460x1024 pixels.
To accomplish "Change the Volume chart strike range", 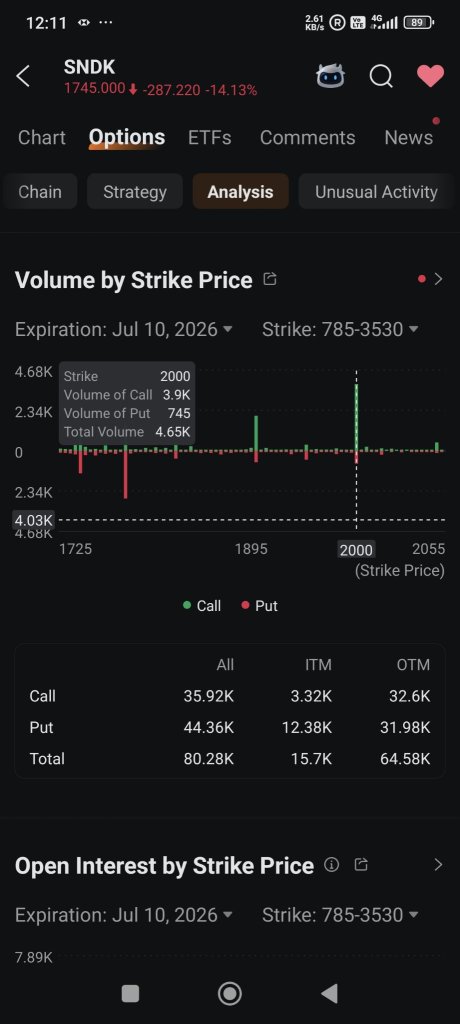I will (x=340, y=329).
